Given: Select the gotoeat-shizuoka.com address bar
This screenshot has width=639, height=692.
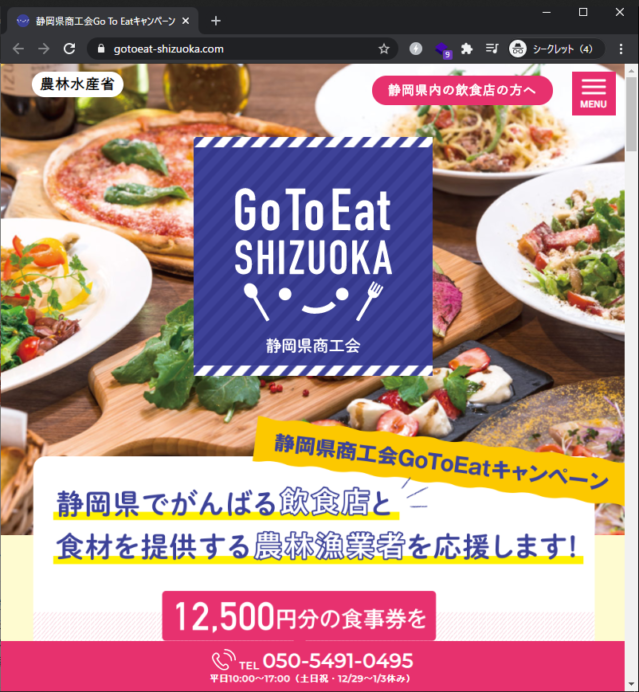Looking at the screenshot, I should pos(230,48).
